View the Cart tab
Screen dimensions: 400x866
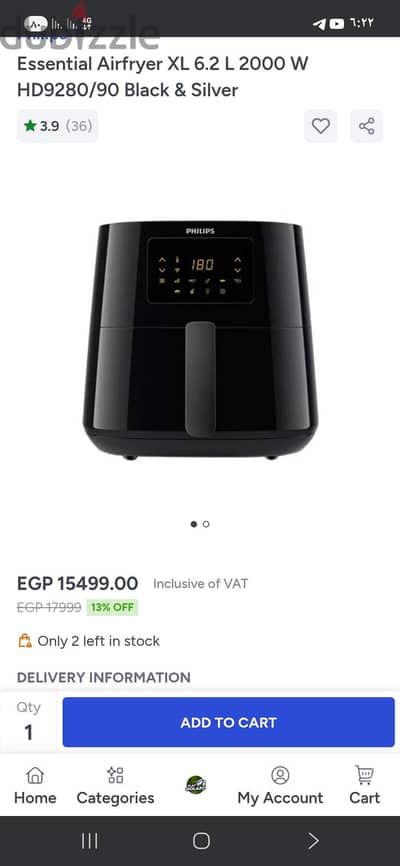point(365,786)
